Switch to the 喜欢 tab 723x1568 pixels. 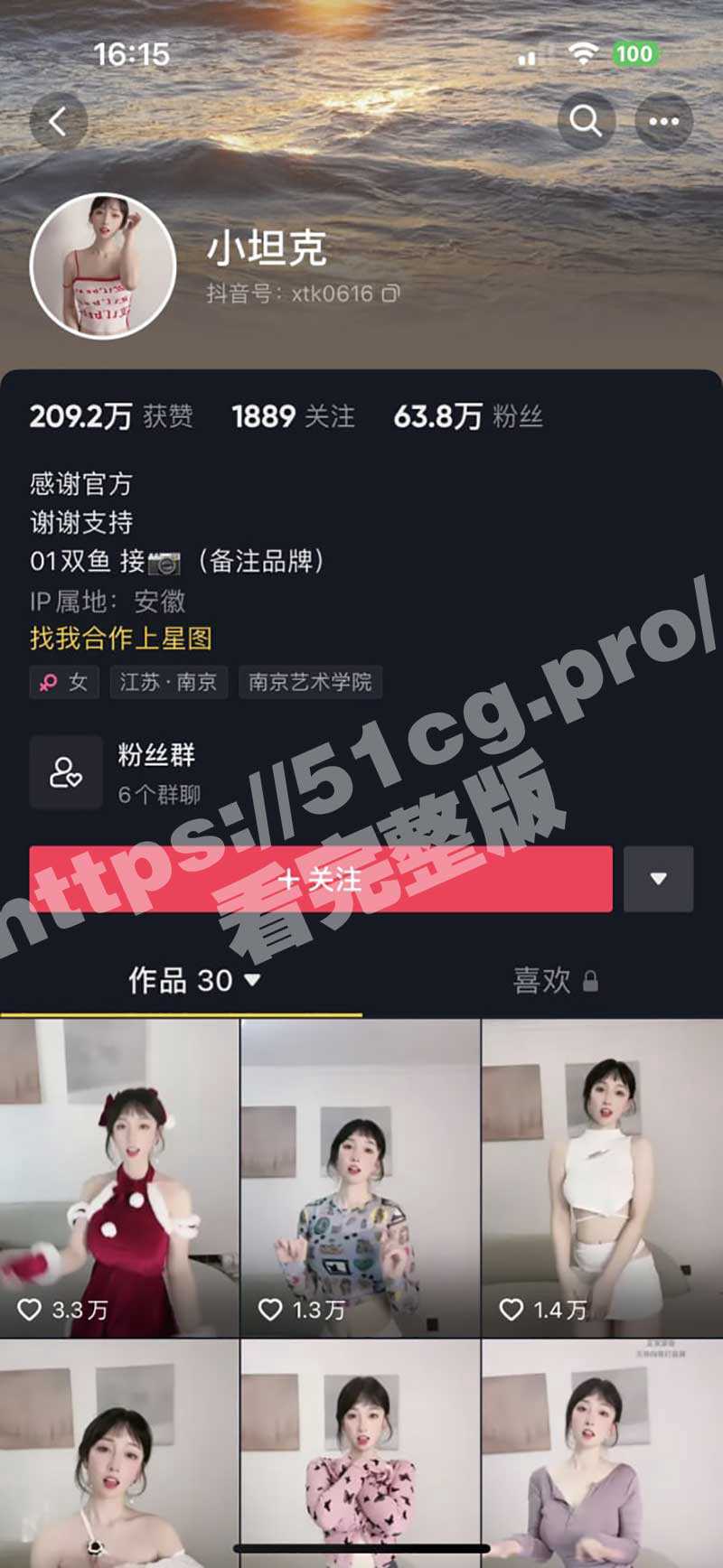553,981
